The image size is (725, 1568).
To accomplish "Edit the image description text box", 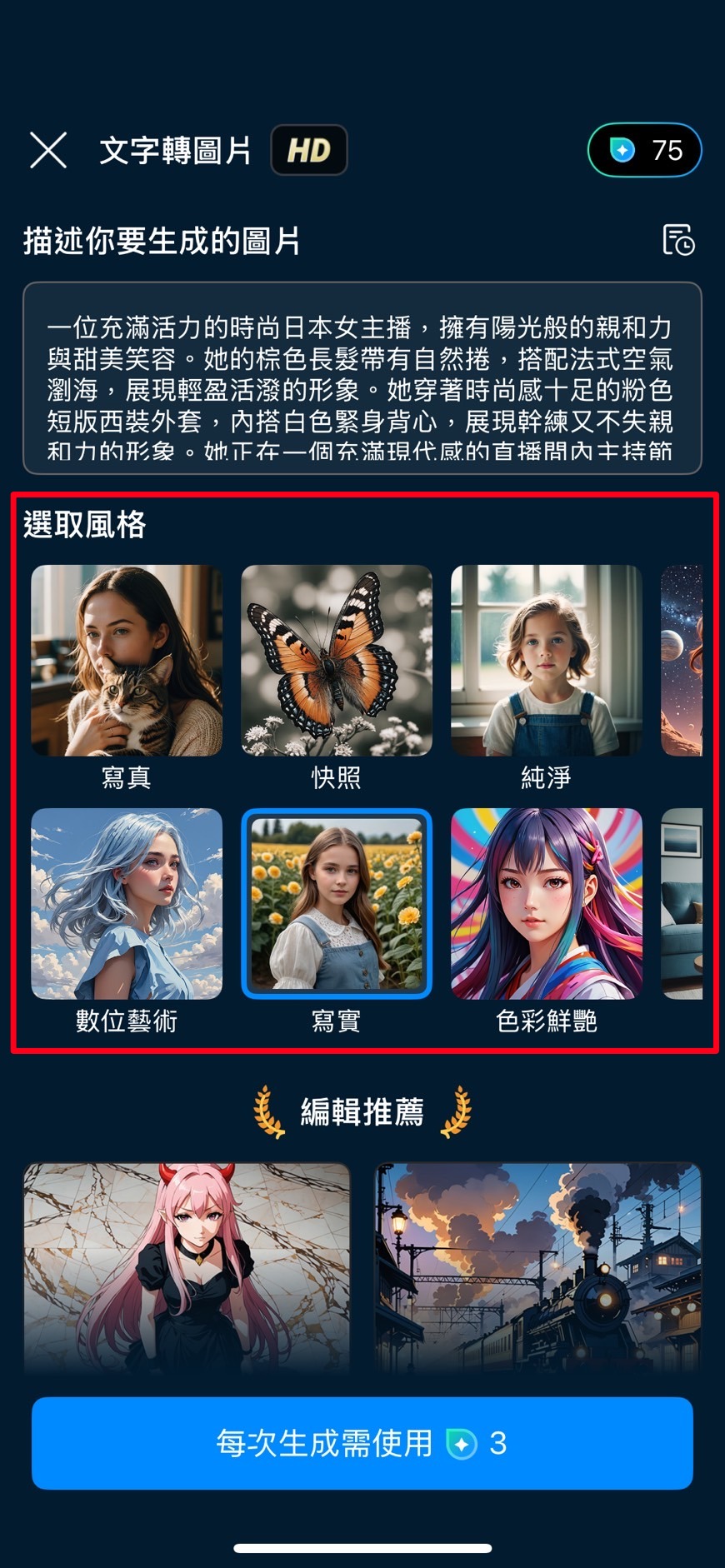I will click(x=362, y=378).
